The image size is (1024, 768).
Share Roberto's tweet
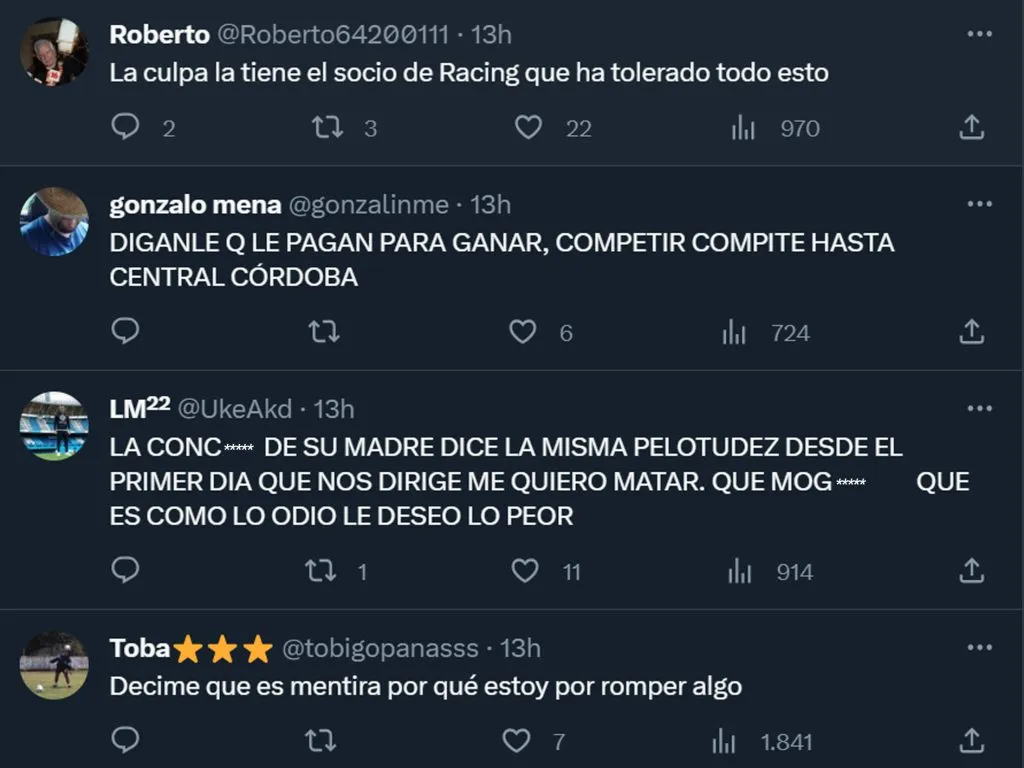pos(971,127)
